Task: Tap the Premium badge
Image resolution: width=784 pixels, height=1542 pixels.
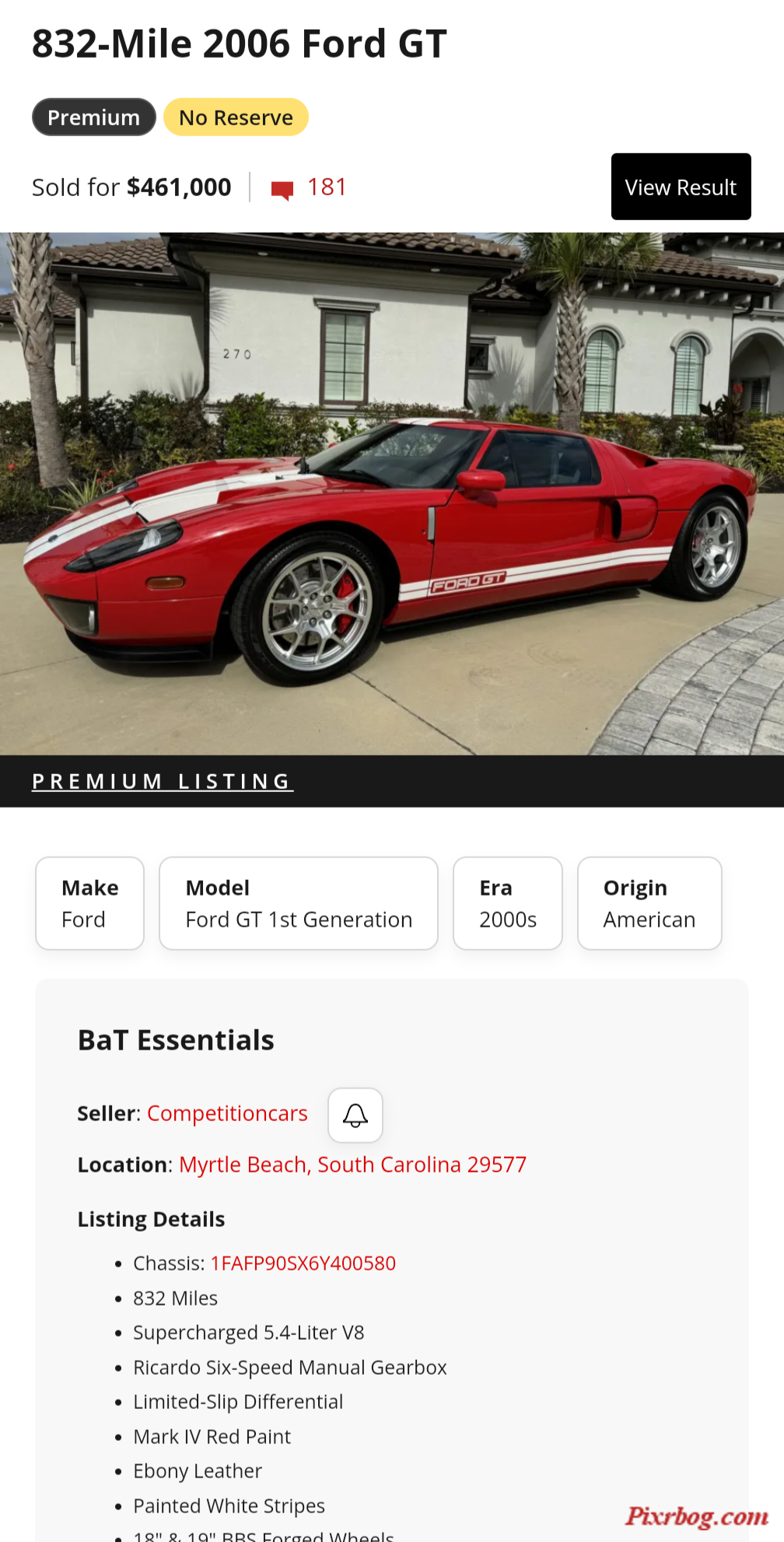Action: coord(93,117)
